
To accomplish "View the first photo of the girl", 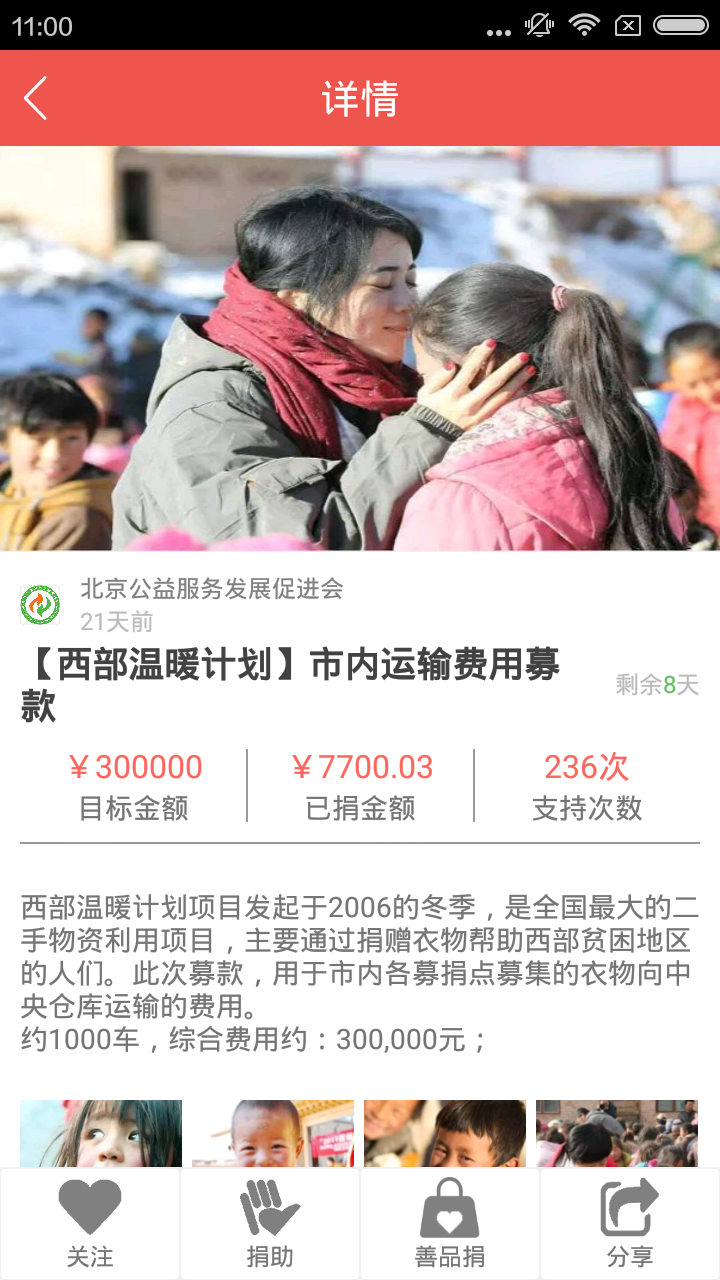I will tap(101, 1134).
